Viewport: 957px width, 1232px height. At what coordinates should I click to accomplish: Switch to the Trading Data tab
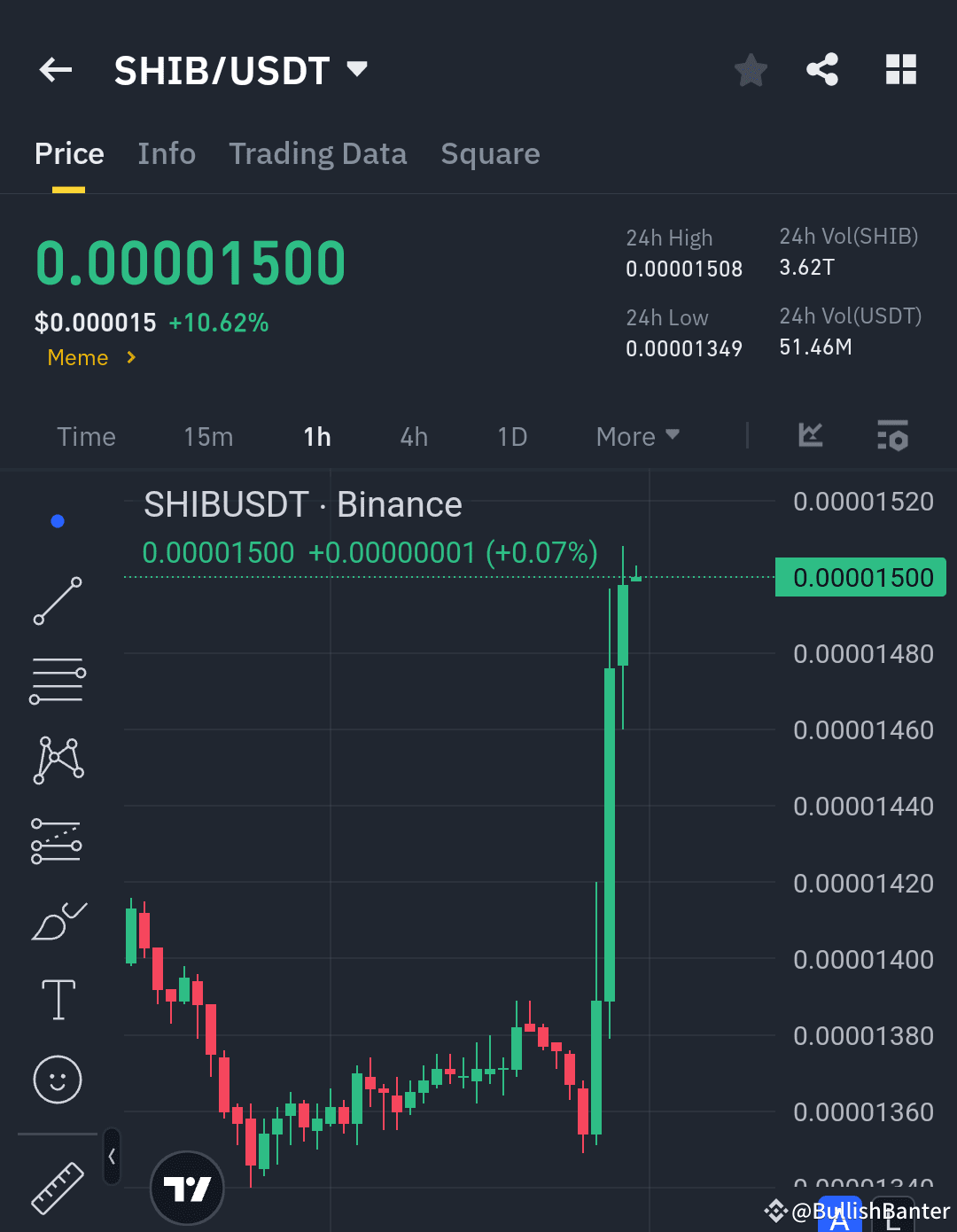point(317,153)
